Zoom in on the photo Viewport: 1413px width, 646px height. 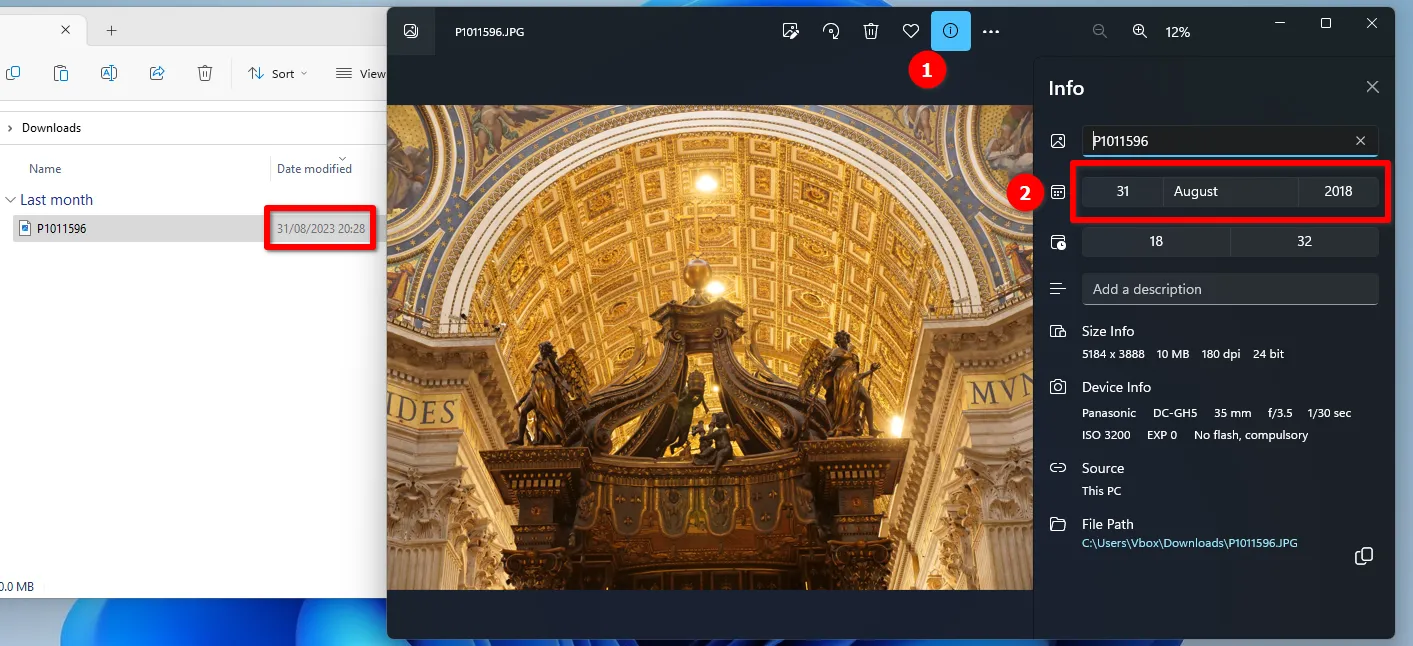click(1139, 31)
